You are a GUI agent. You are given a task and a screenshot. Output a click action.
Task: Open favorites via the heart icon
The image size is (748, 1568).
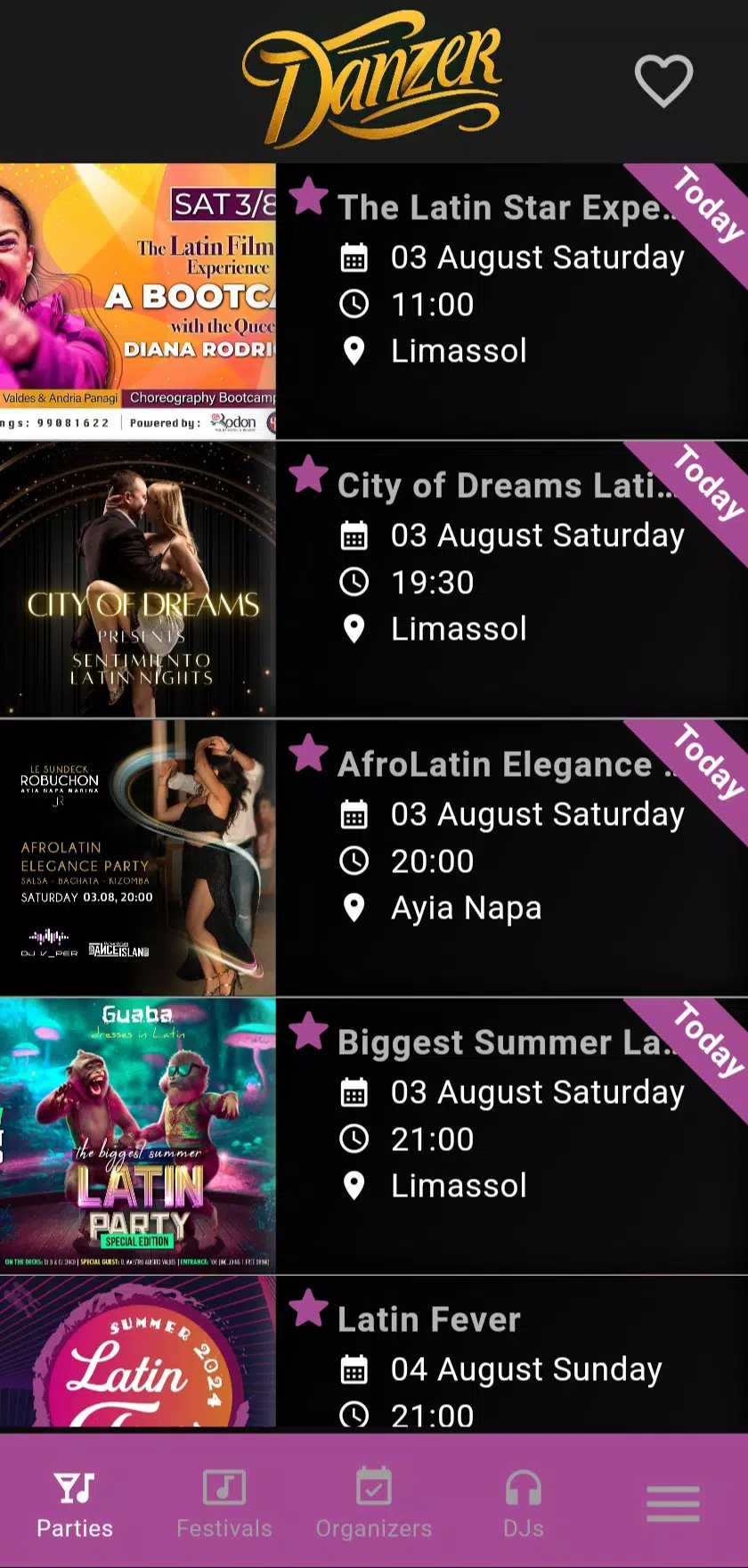click(x=663, y=80)
